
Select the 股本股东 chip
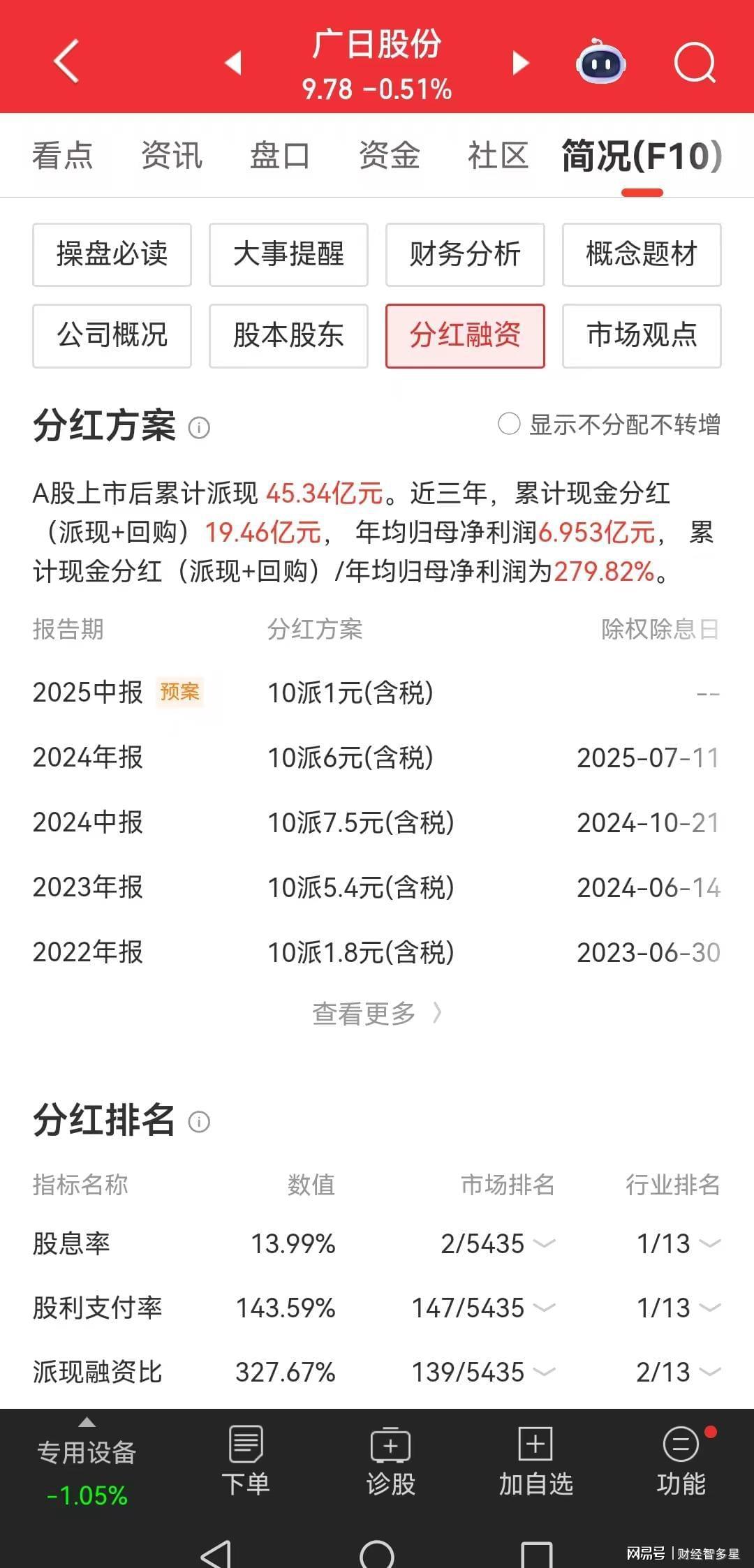click(288, 336)
